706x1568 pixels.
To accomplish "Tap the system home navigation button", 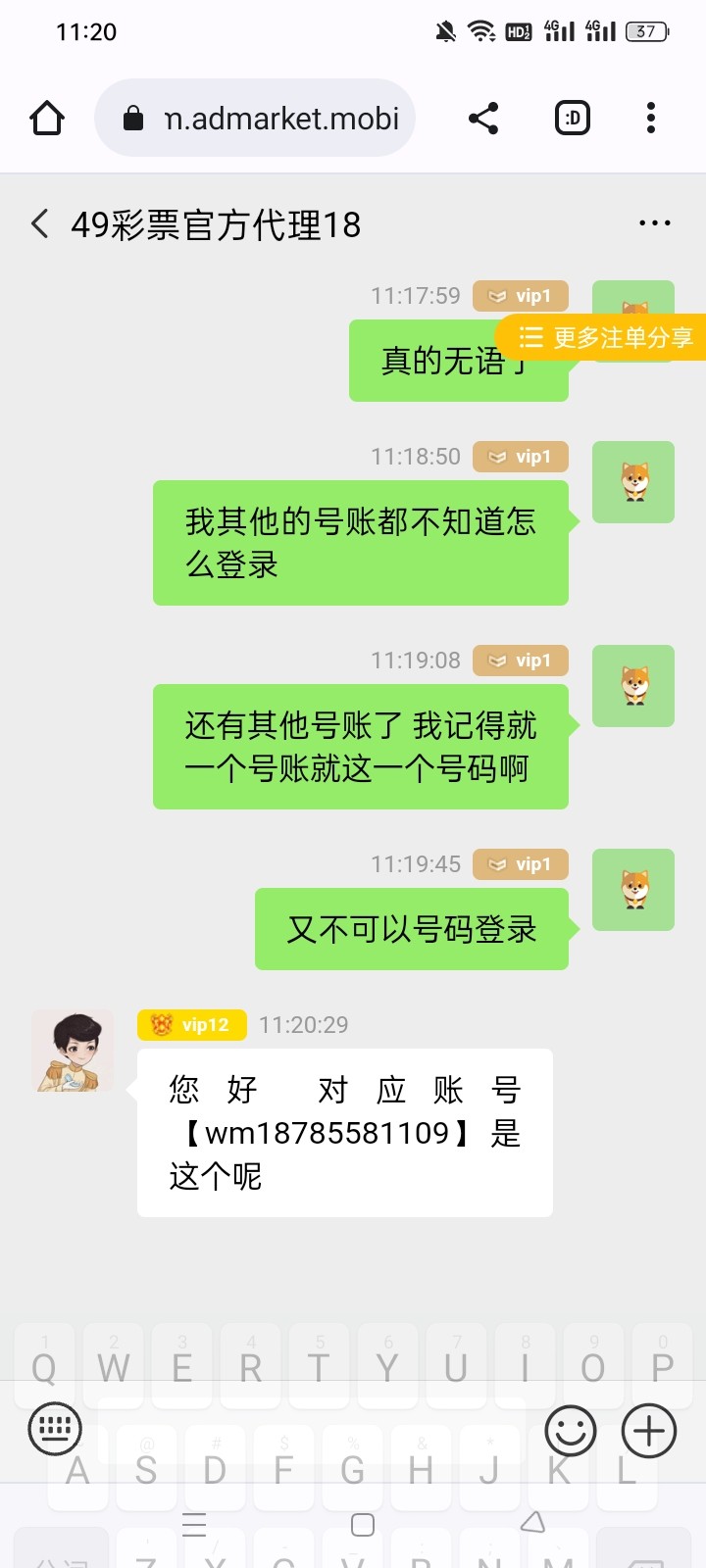I will click(363, 1525).
